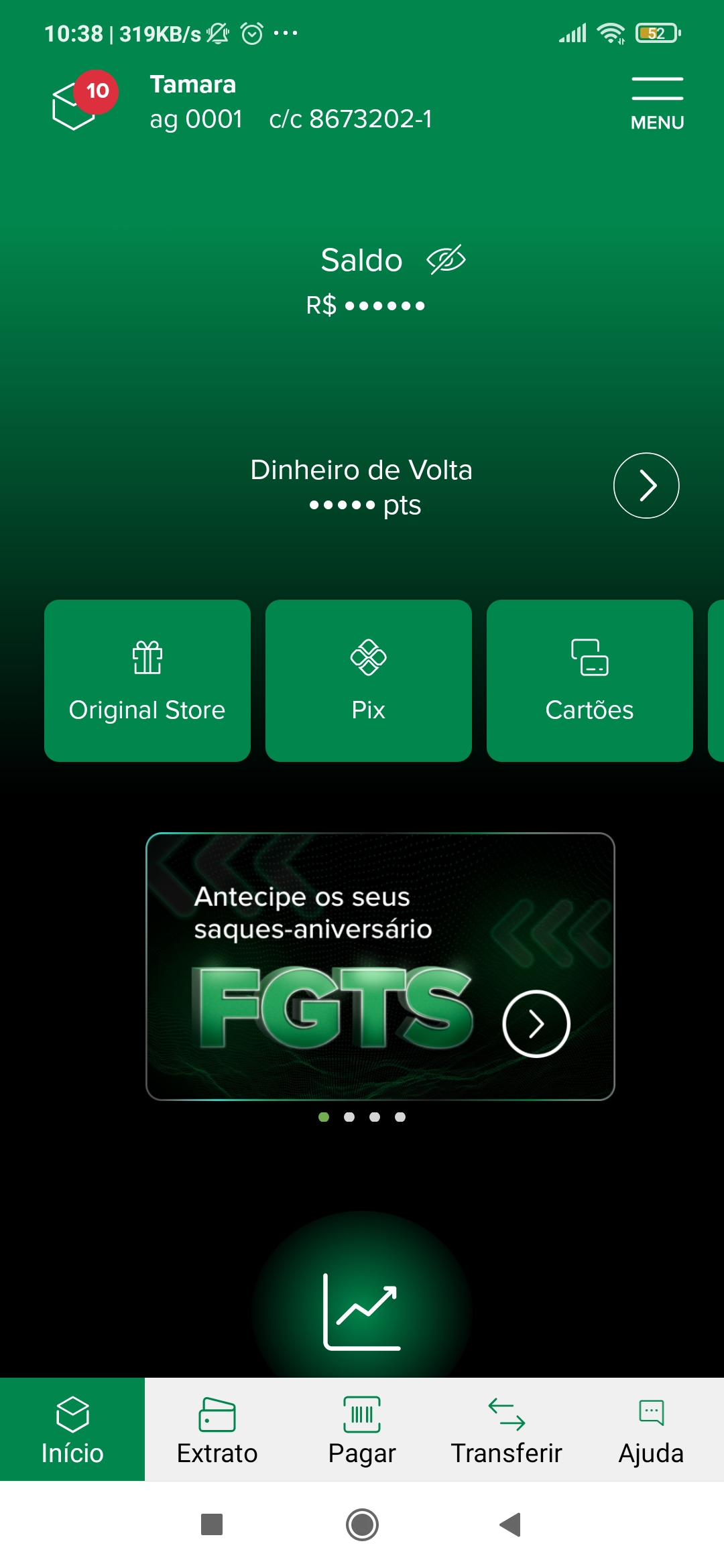Image resolution: width=724 pixels, height=1568 pixels.
Task: Open the Cartões shortcut
Action: click(590, 680)
